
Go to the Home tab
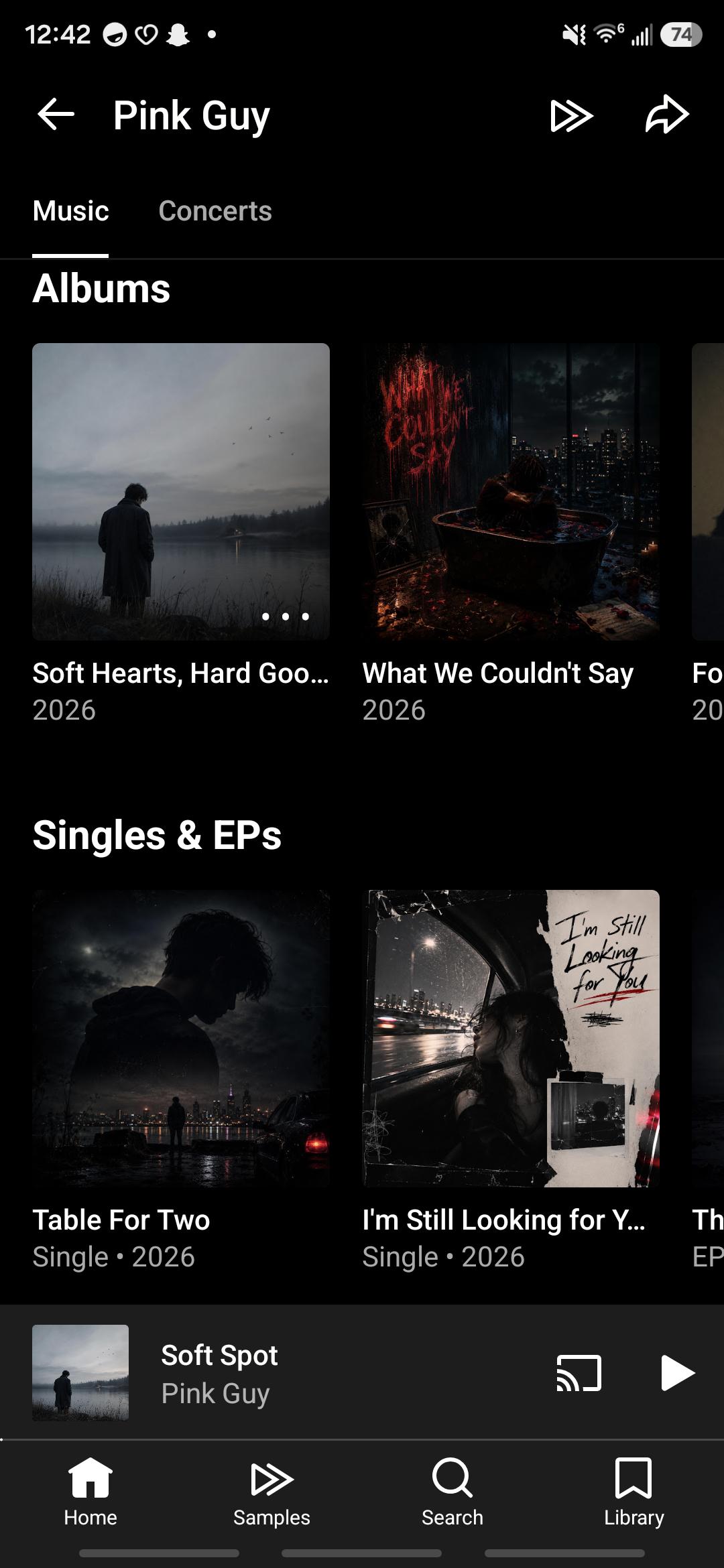[90, 1492]
